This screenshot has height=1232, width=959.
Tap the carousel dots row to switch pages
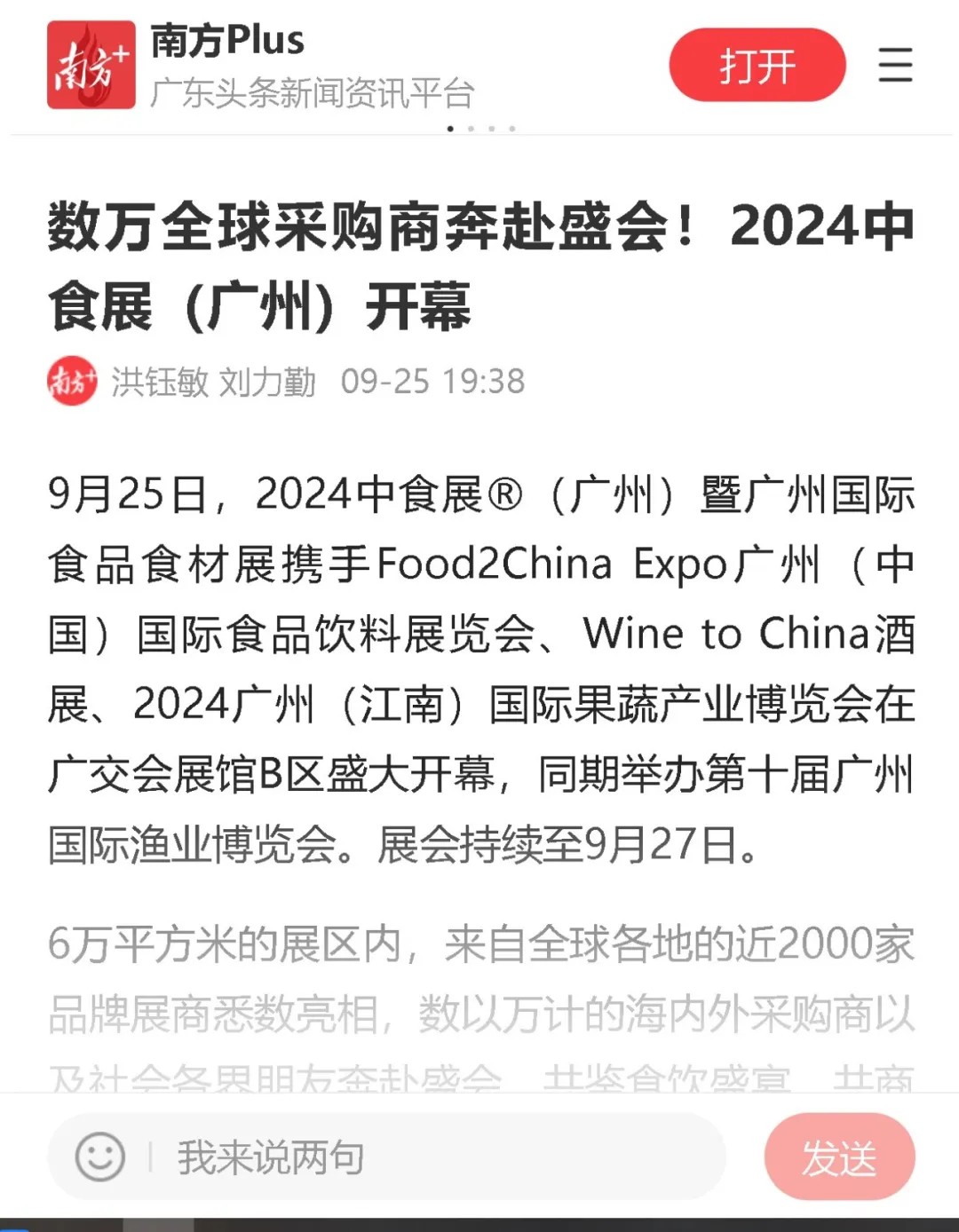coord(479,130)
